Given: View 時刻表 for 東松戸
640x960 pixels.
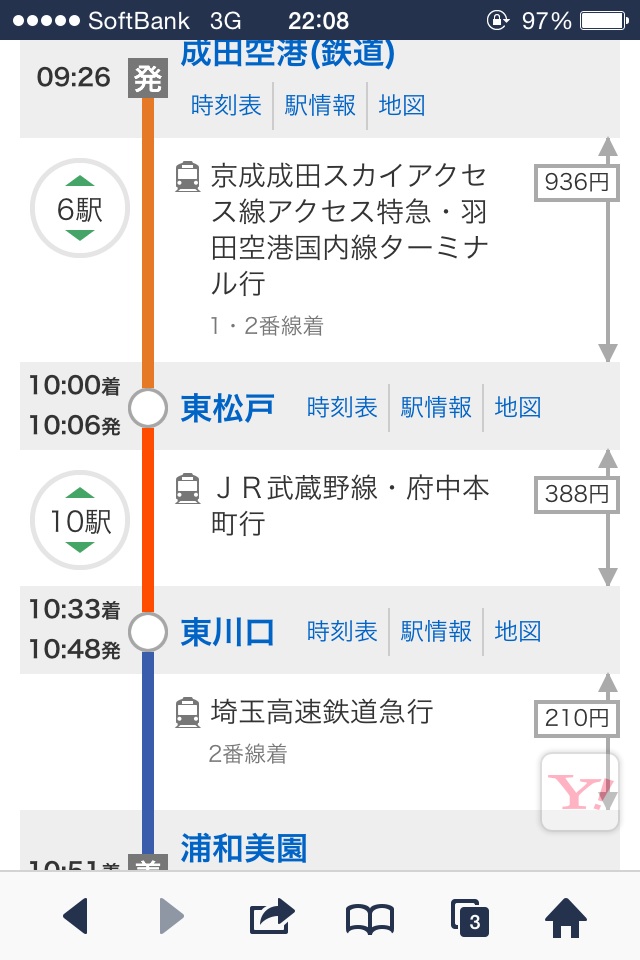Looking at the screenshot, I should pos(342,407).
